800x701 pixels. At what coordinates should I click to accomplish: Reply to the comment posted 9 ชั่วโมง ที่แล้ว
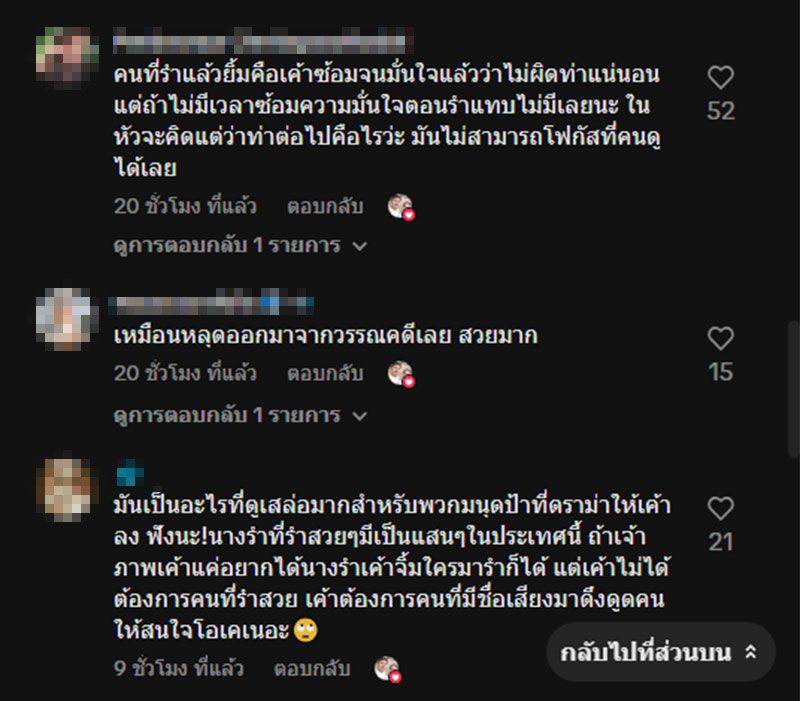pos(311,668)
